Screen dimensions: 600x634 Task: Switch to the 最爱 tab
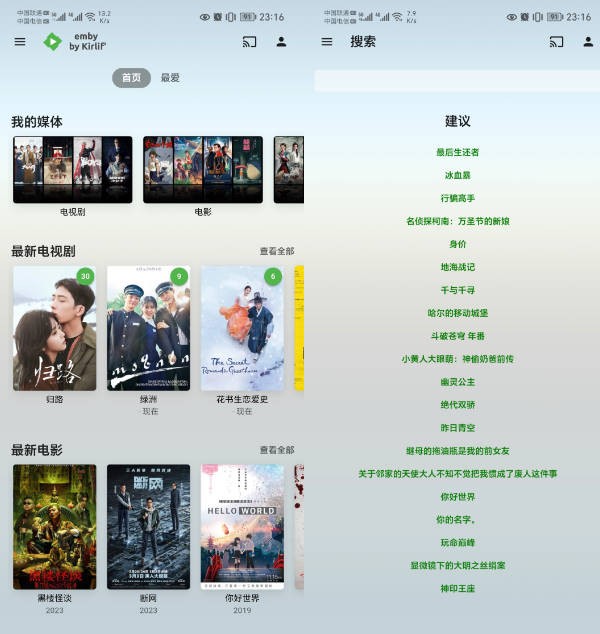(x=170, y=78)
